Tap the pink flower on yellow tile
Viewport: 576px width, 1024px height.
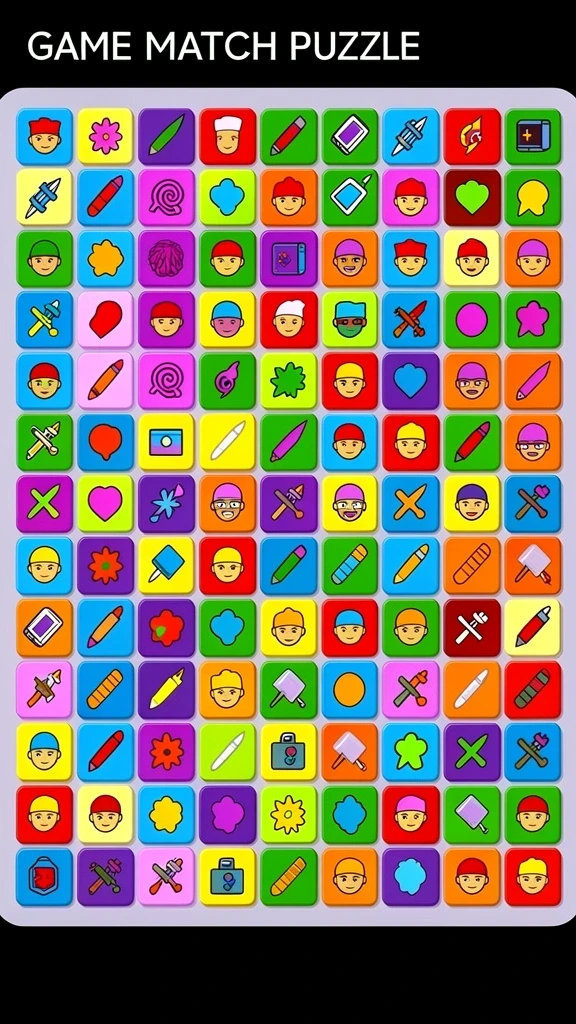tap(105, 136)
